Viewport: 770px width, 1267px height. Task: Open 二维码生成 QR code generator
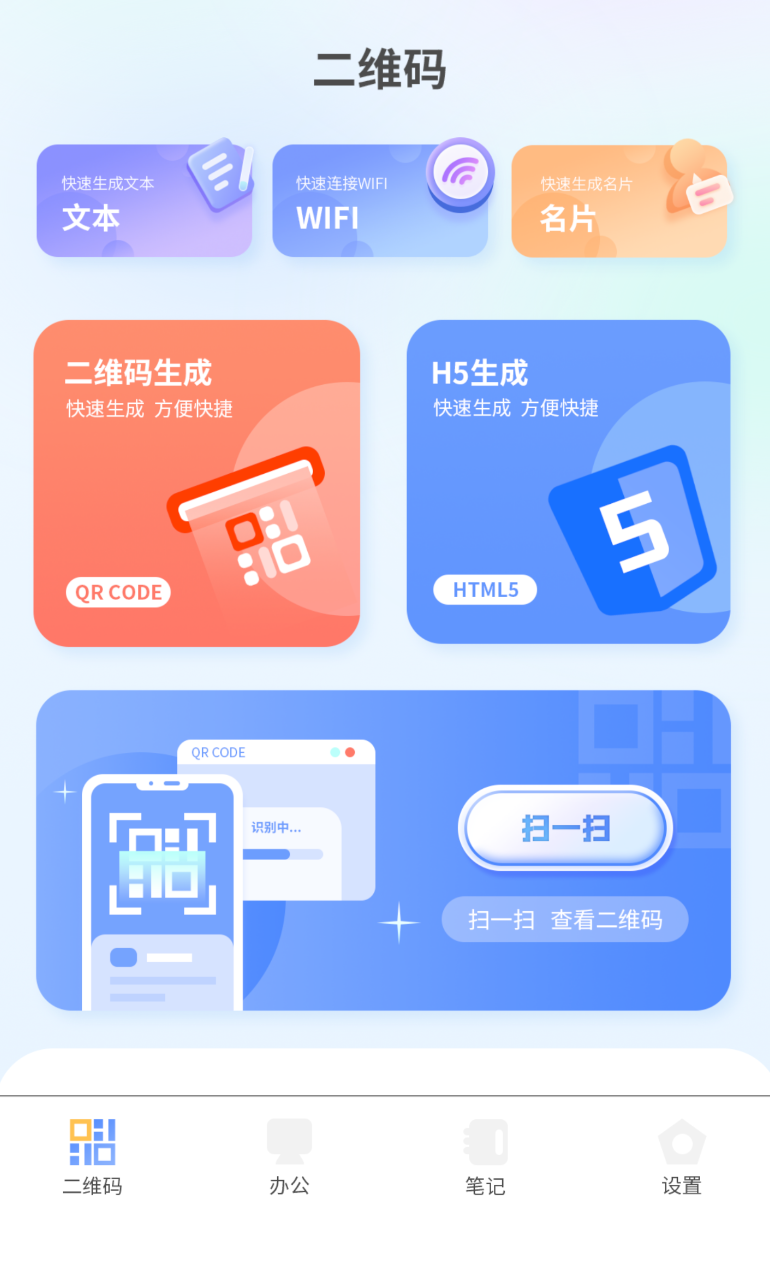[197, 483]
